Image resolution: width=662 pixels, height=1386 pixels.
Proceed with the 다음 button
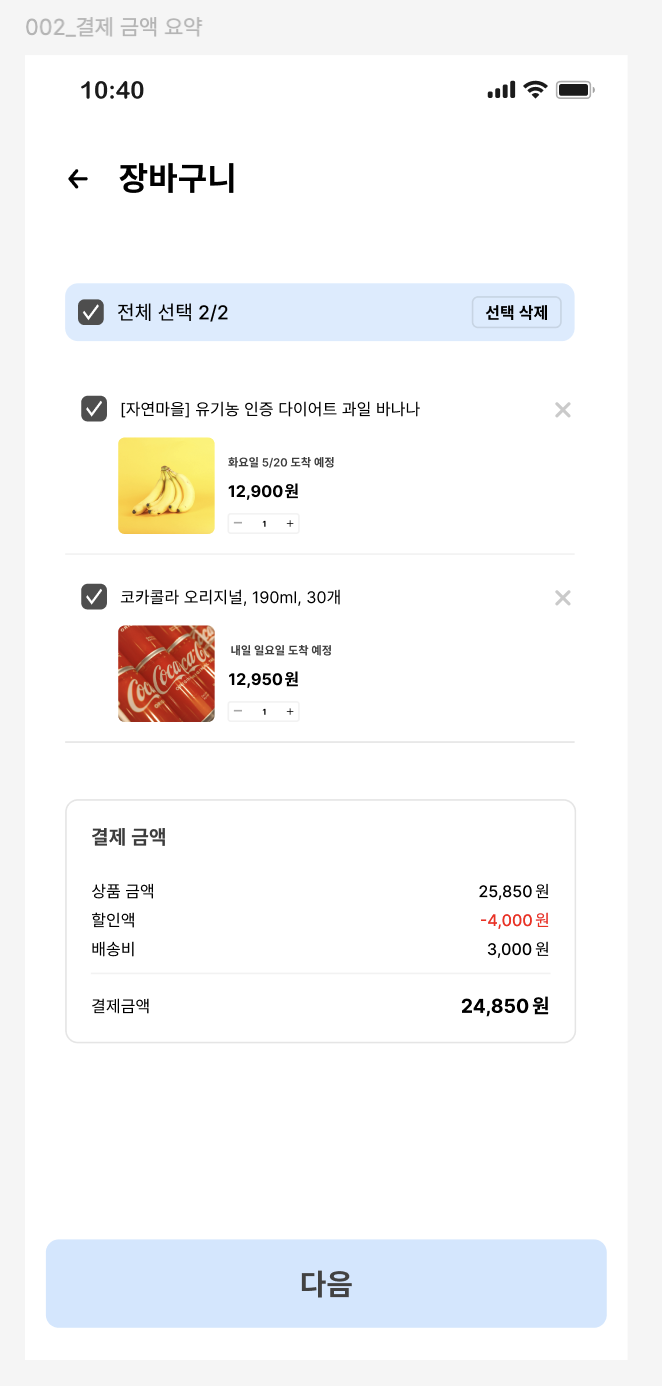(326, 1283)
